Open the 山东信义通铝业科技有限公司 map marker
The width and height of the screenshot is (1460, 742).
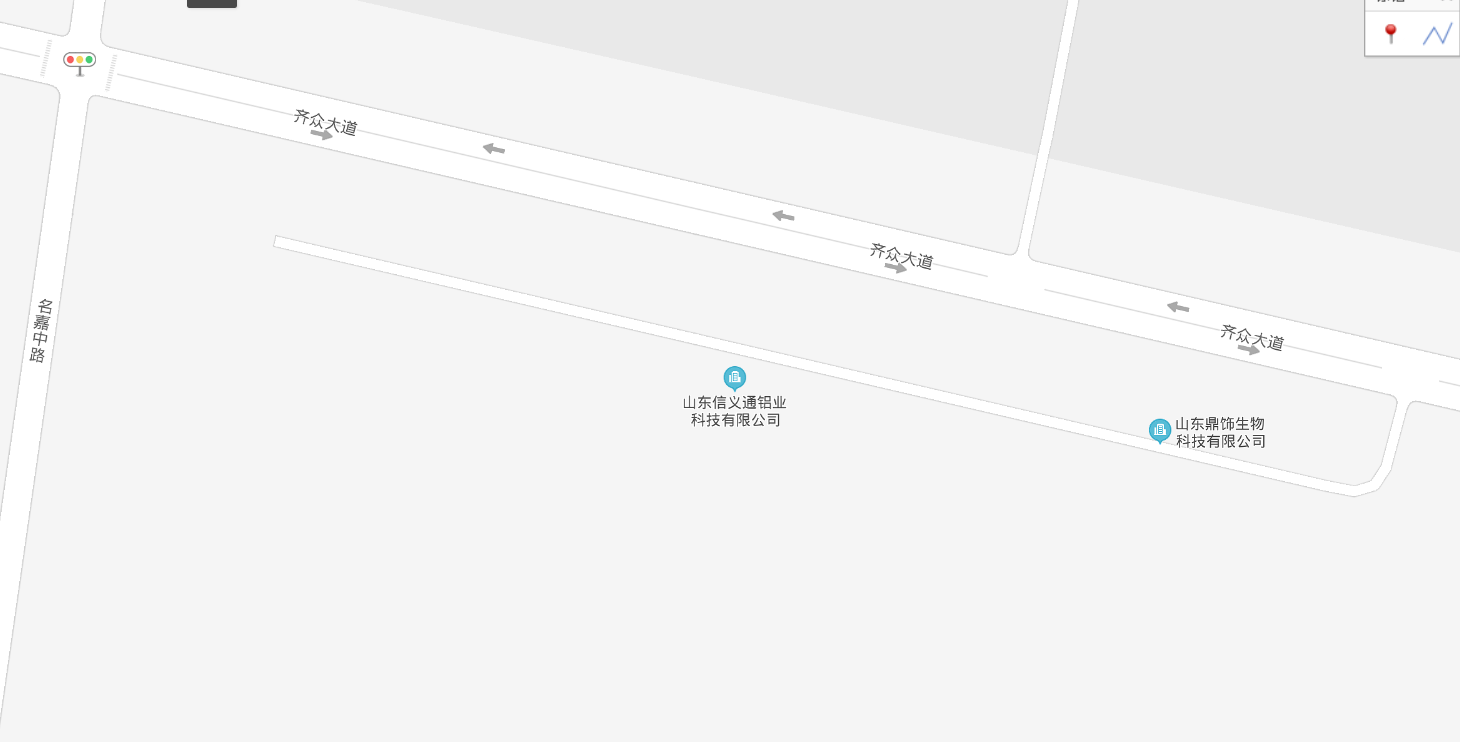click(735, 378)
